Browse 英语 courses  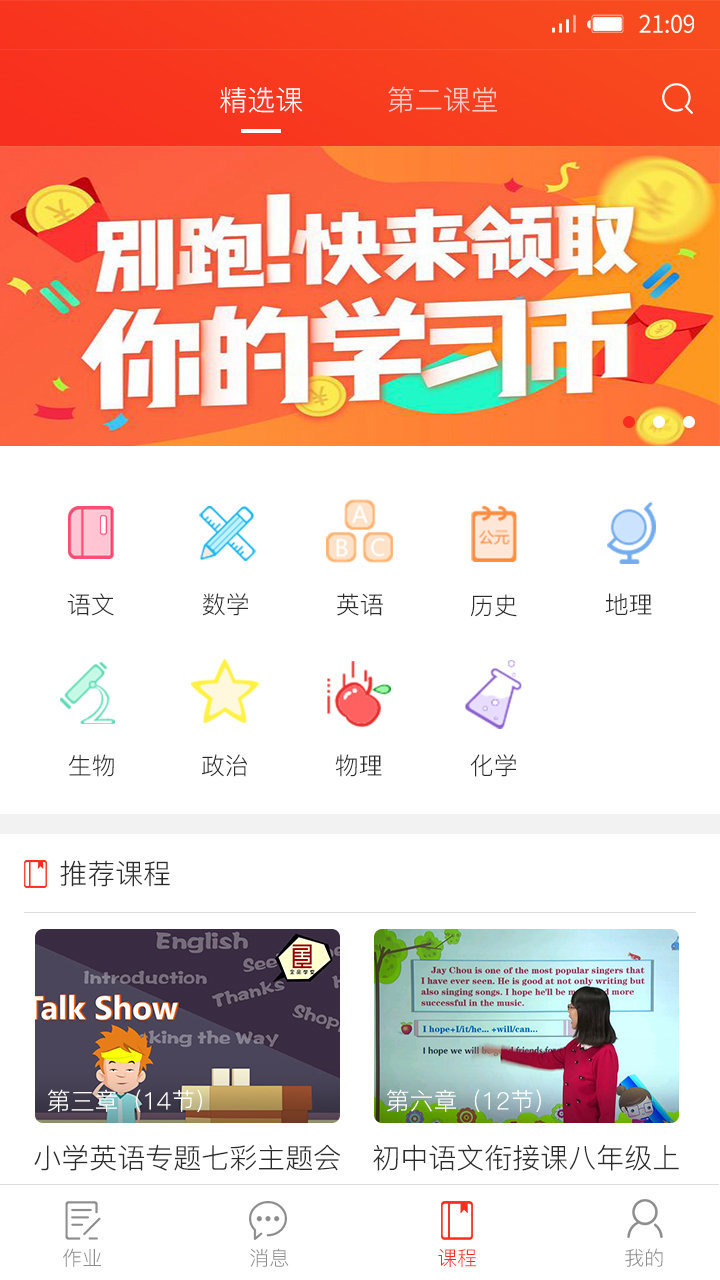[x=360, y=558]
